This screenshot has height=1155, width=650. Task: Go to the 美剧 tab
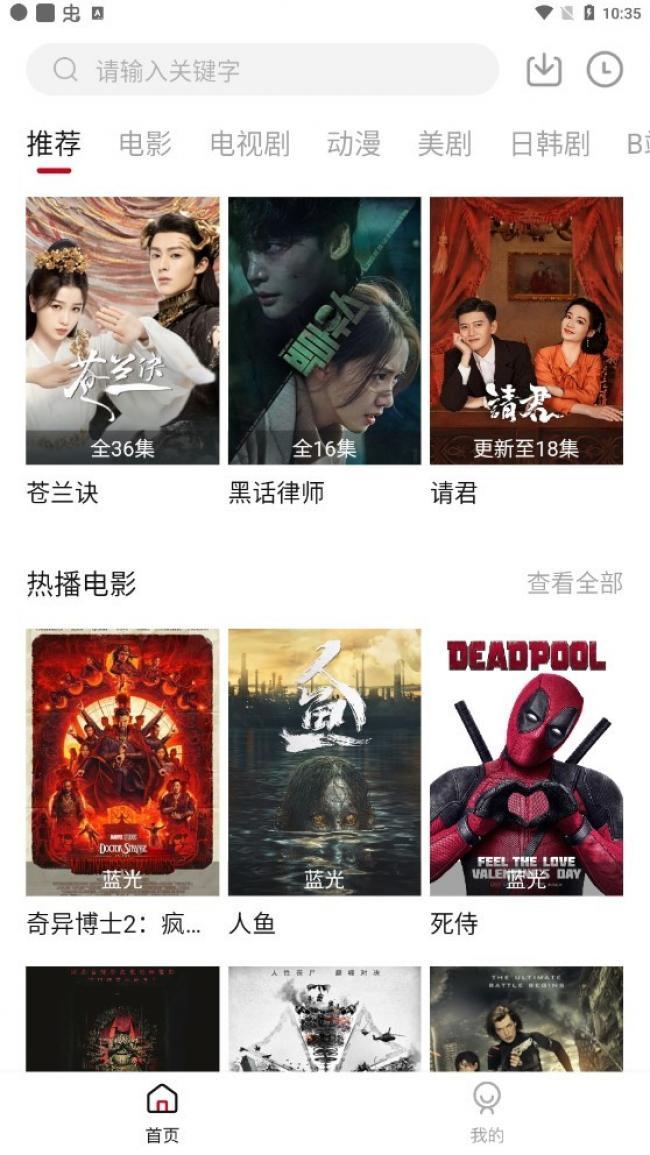tap(444, 144)
